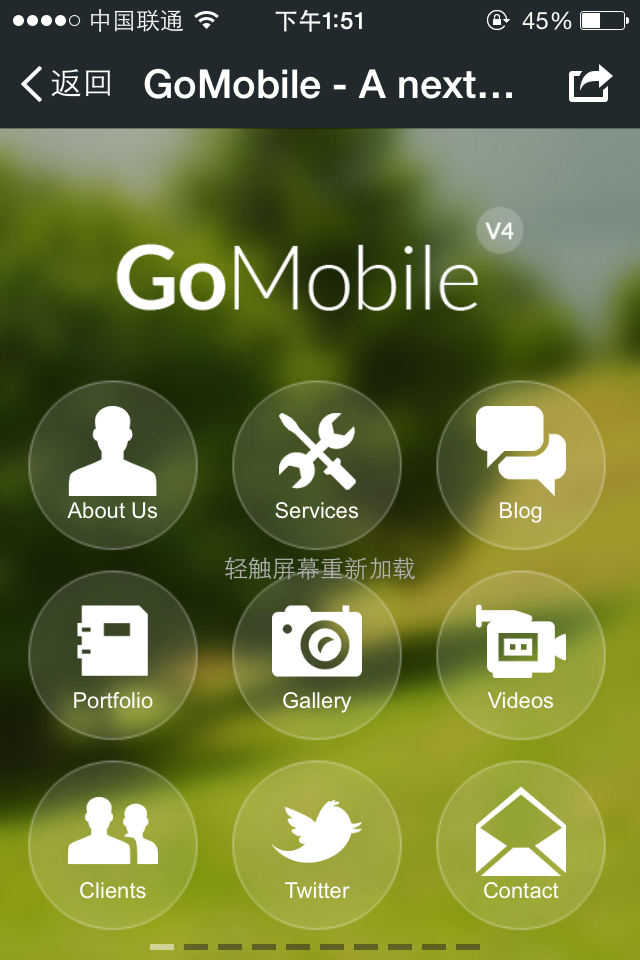640x960 pixels.
Task: Open the Twitter feed
Action: click(317, 845)
